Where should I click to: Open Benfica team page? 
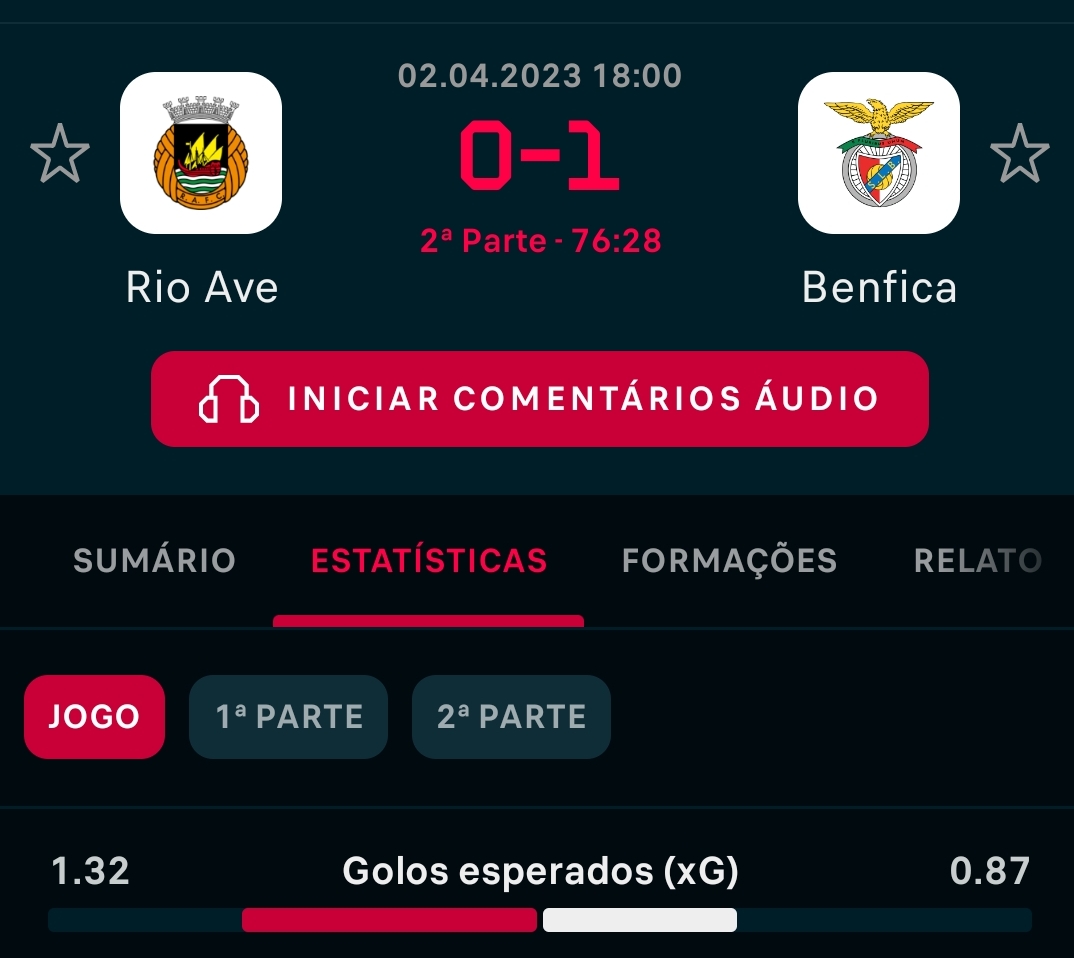[x=879, y=153]
